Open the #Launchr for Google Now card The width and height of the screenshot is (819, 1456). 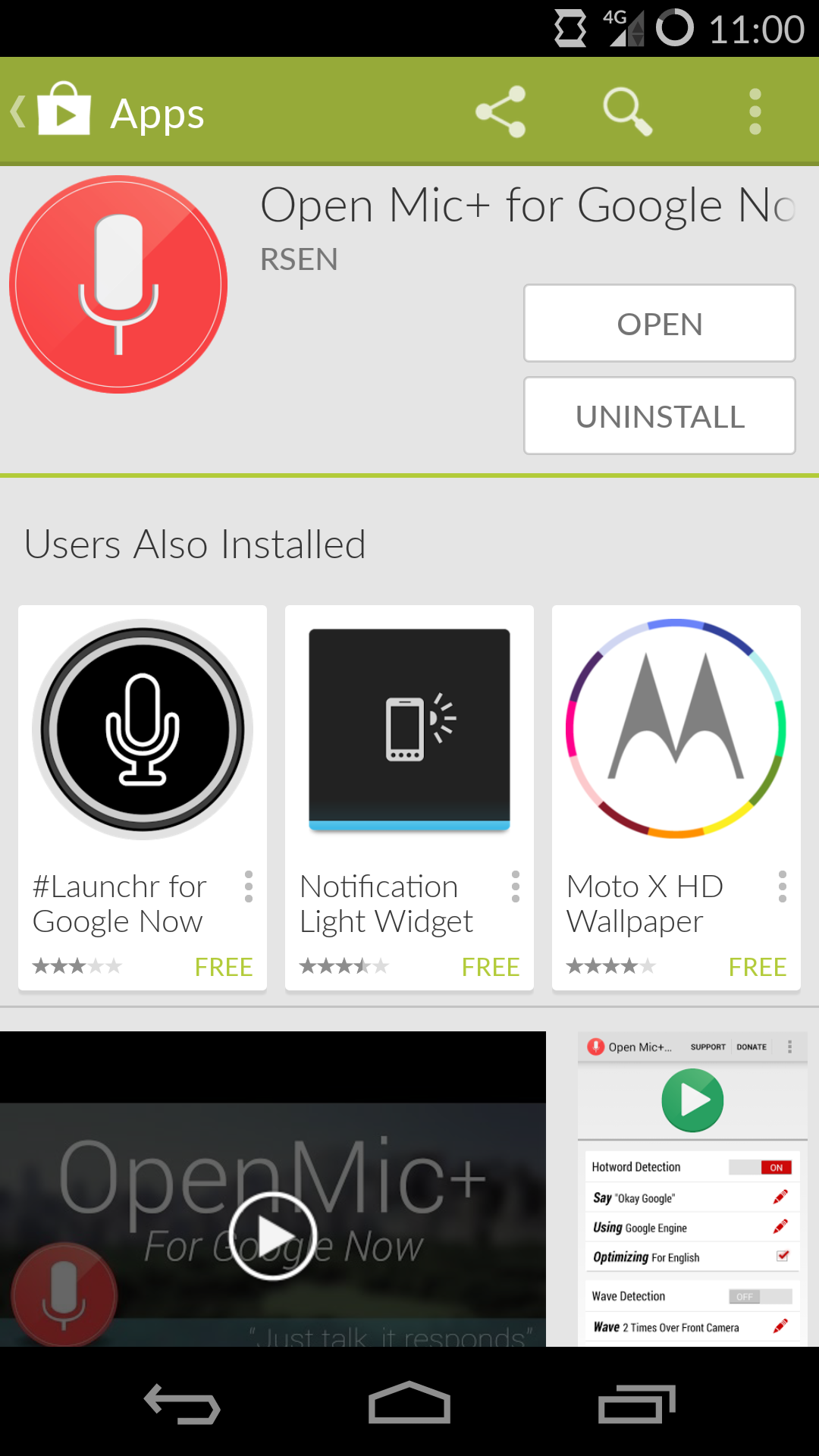click(x=143, y=798)
